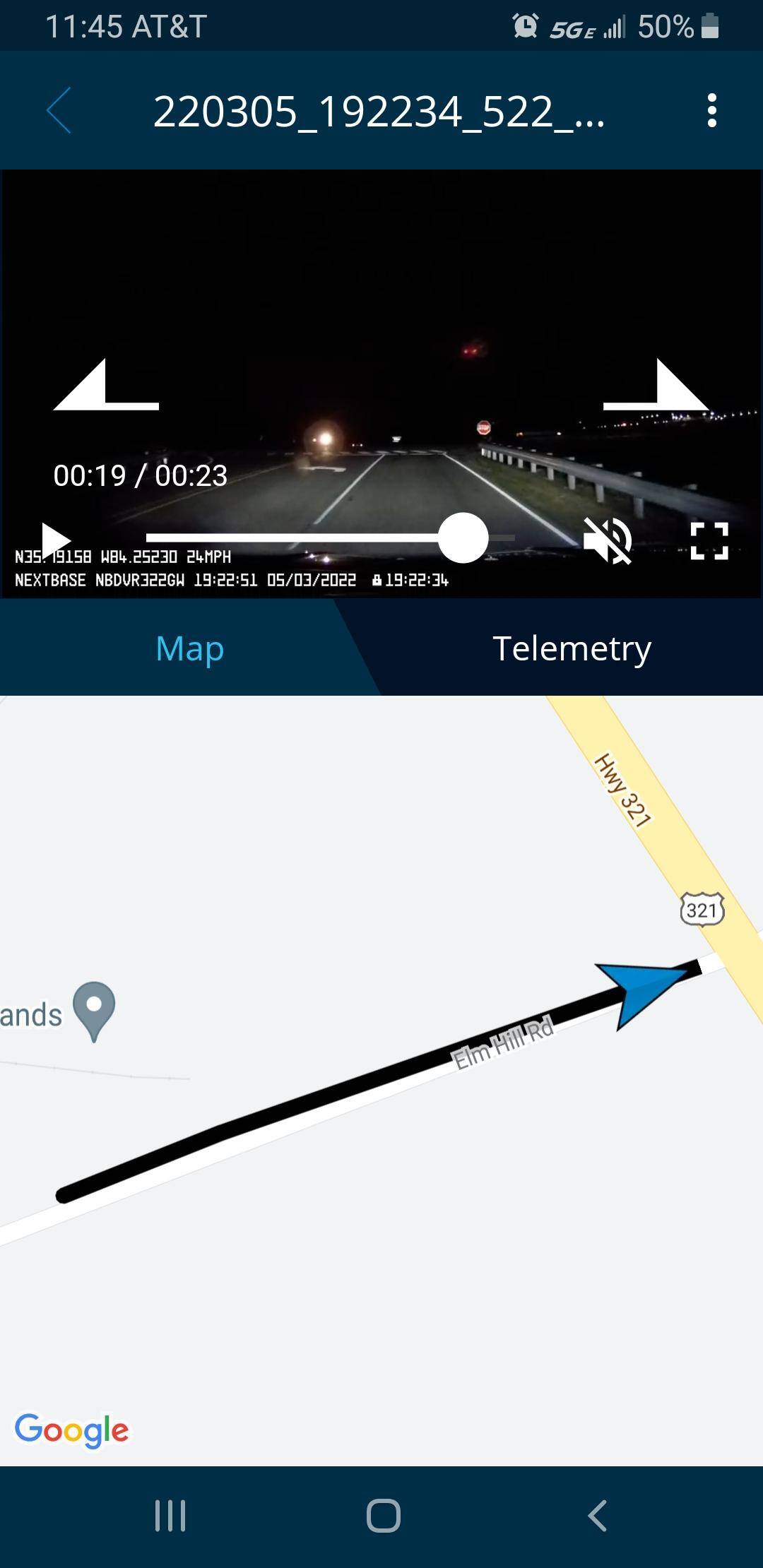Enter fullscreen video mode
Viewport: 763px width, 1568px height.
[709, 541]
